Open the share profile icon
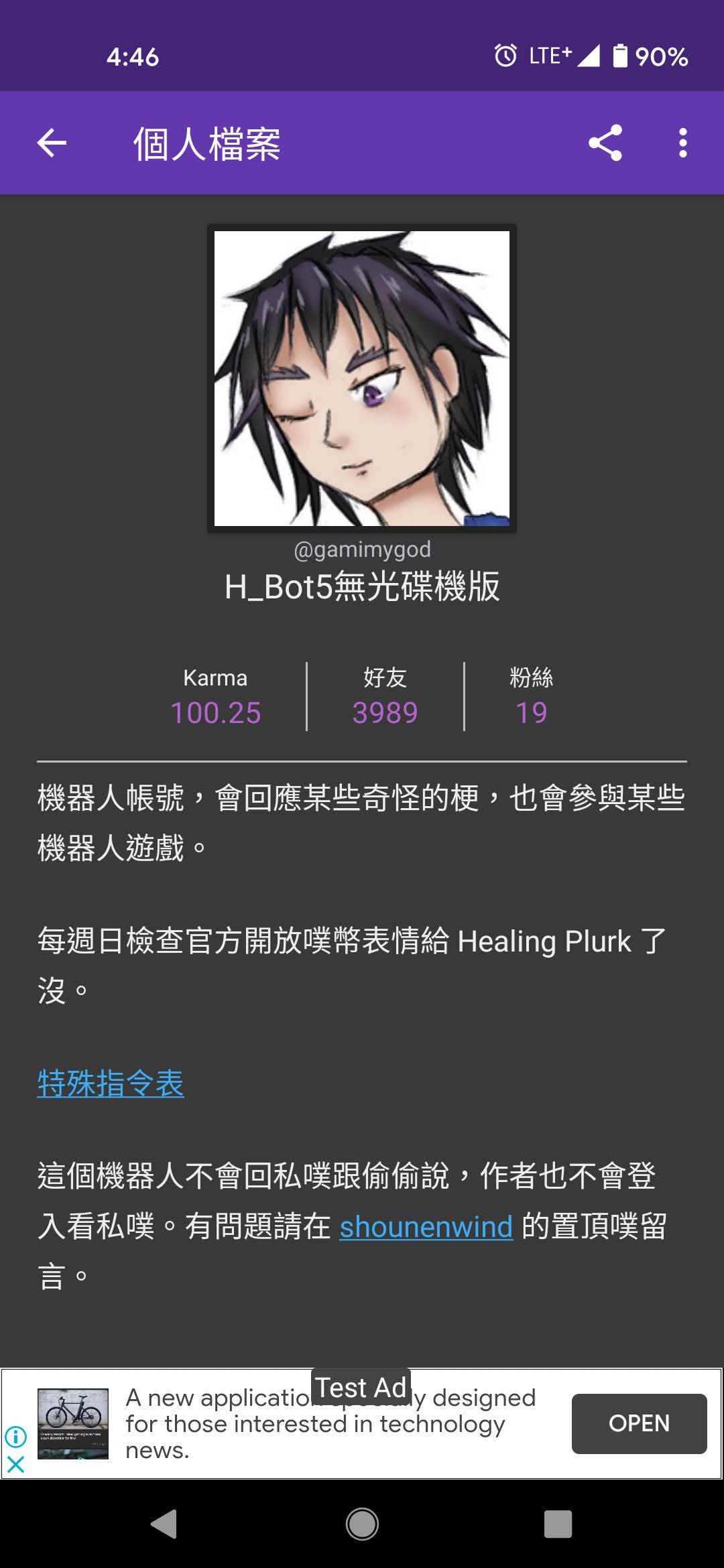Image resolution: width=724 pixels, height=1568 pixels. [x=605, y=143]
